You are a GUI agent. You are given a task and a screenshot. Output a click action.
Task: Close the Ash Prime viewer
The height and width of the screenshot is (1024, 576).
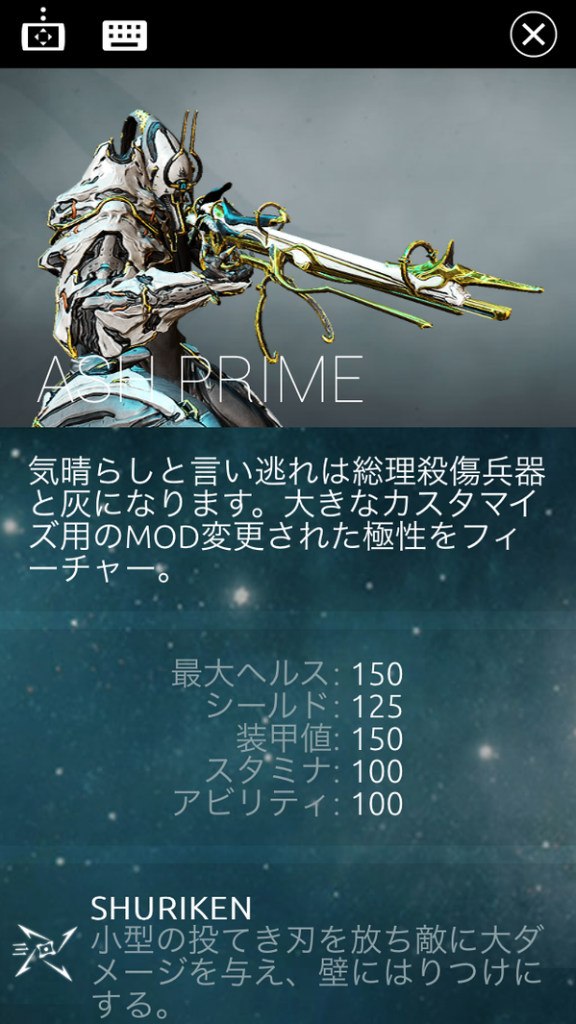533,34
